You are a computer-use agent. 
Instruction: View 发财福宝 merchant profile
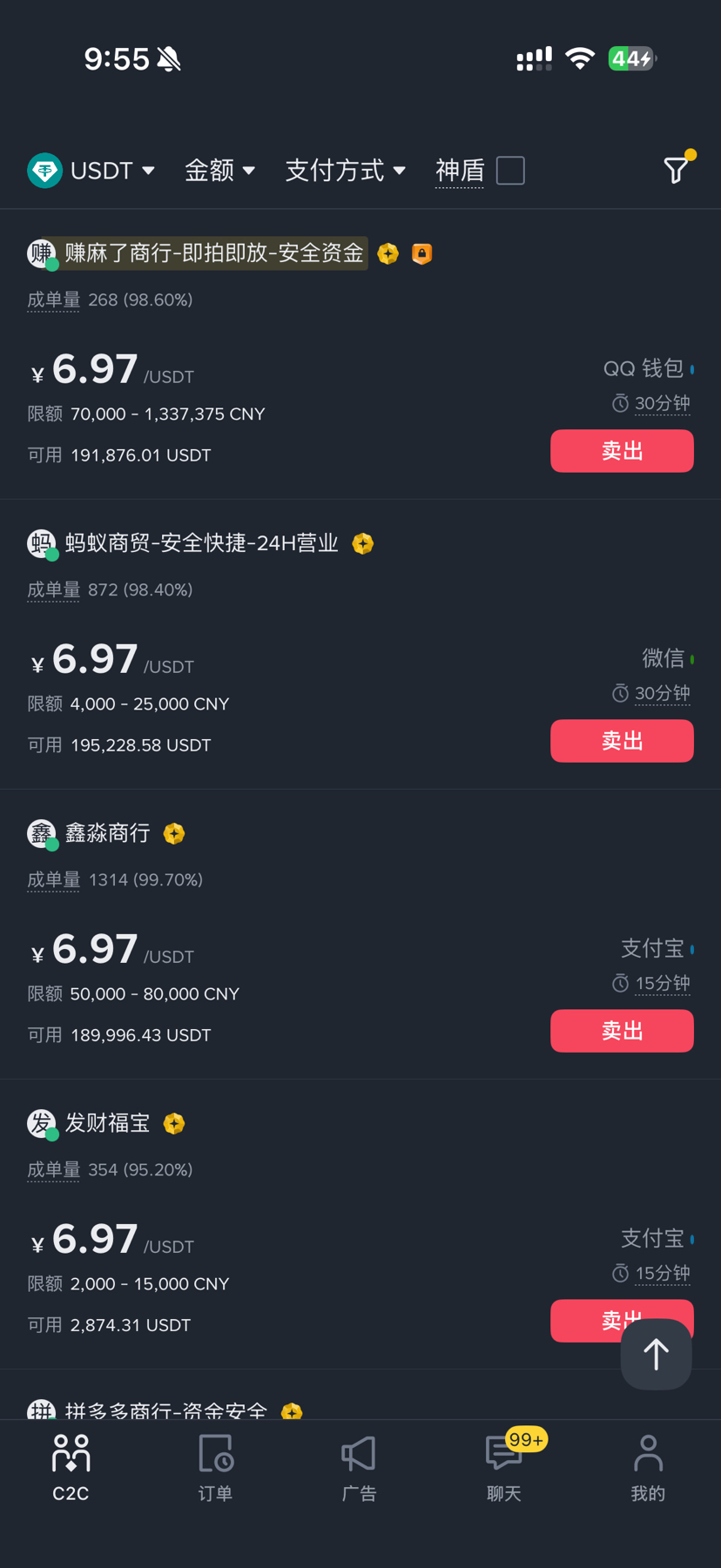(x=107, y=1123)
